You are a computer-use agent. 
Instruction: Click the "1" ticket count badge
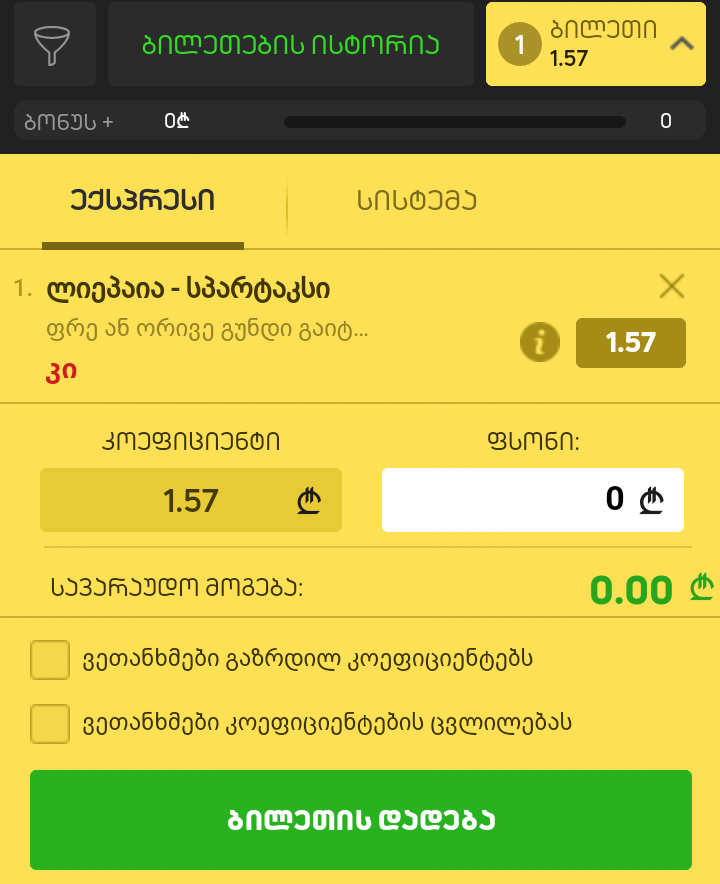point(521,44)
